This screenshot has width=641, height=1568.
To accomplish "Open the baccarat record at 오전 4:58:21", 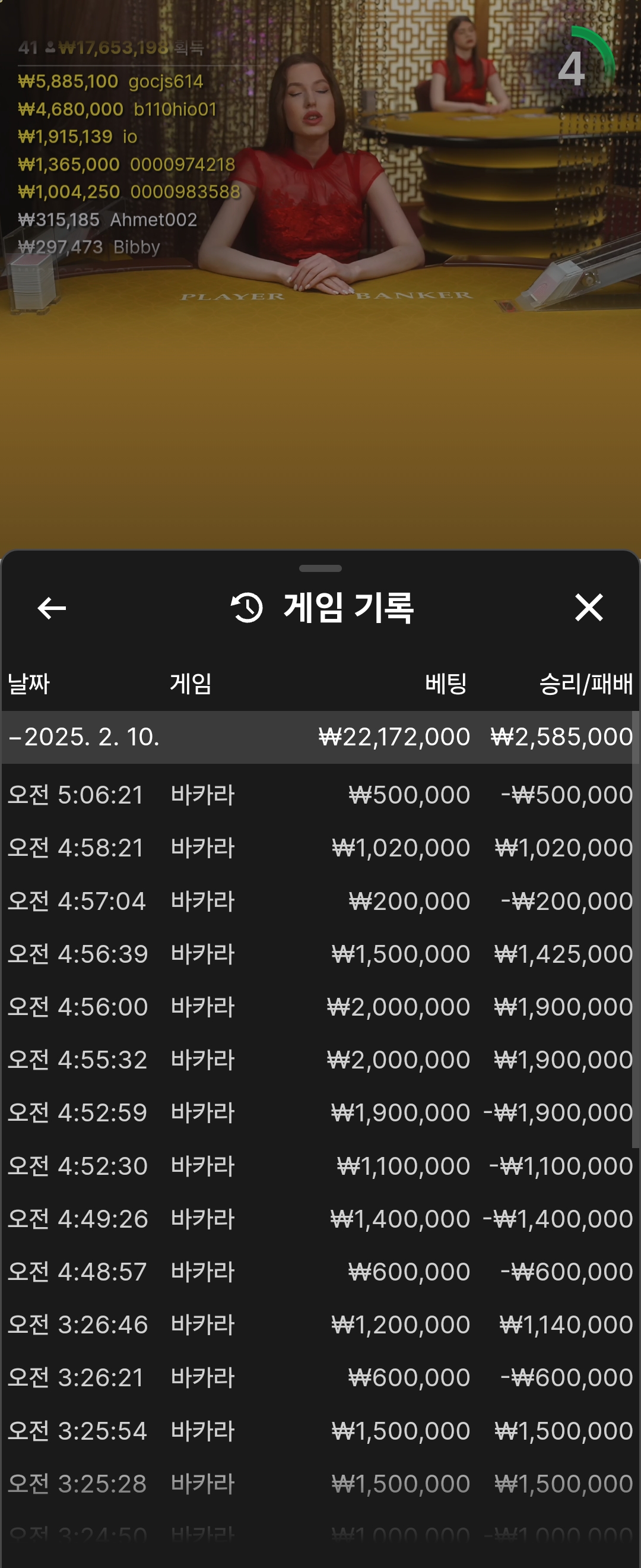I will tap(320, 848).
